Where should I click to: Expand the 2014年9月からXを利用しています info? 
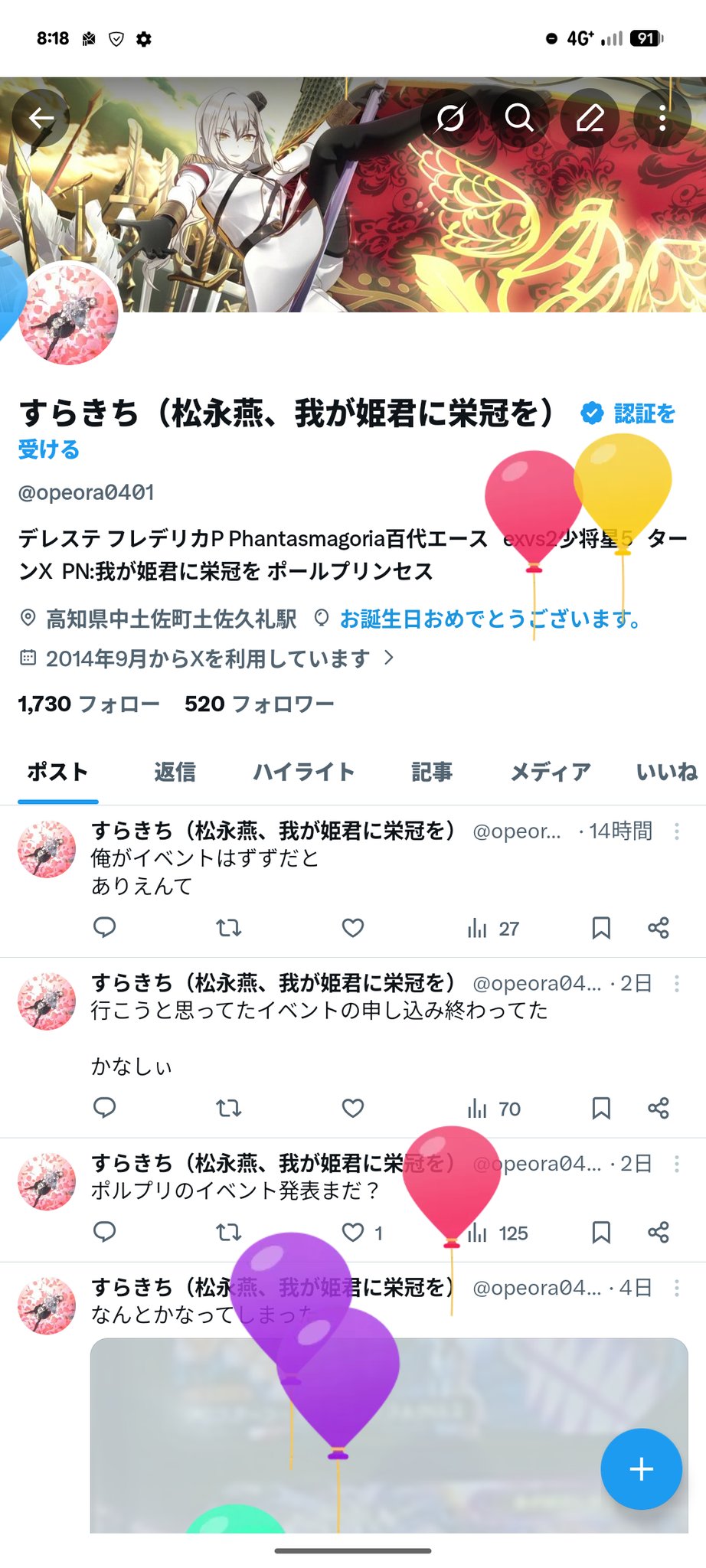coord(205,658)
